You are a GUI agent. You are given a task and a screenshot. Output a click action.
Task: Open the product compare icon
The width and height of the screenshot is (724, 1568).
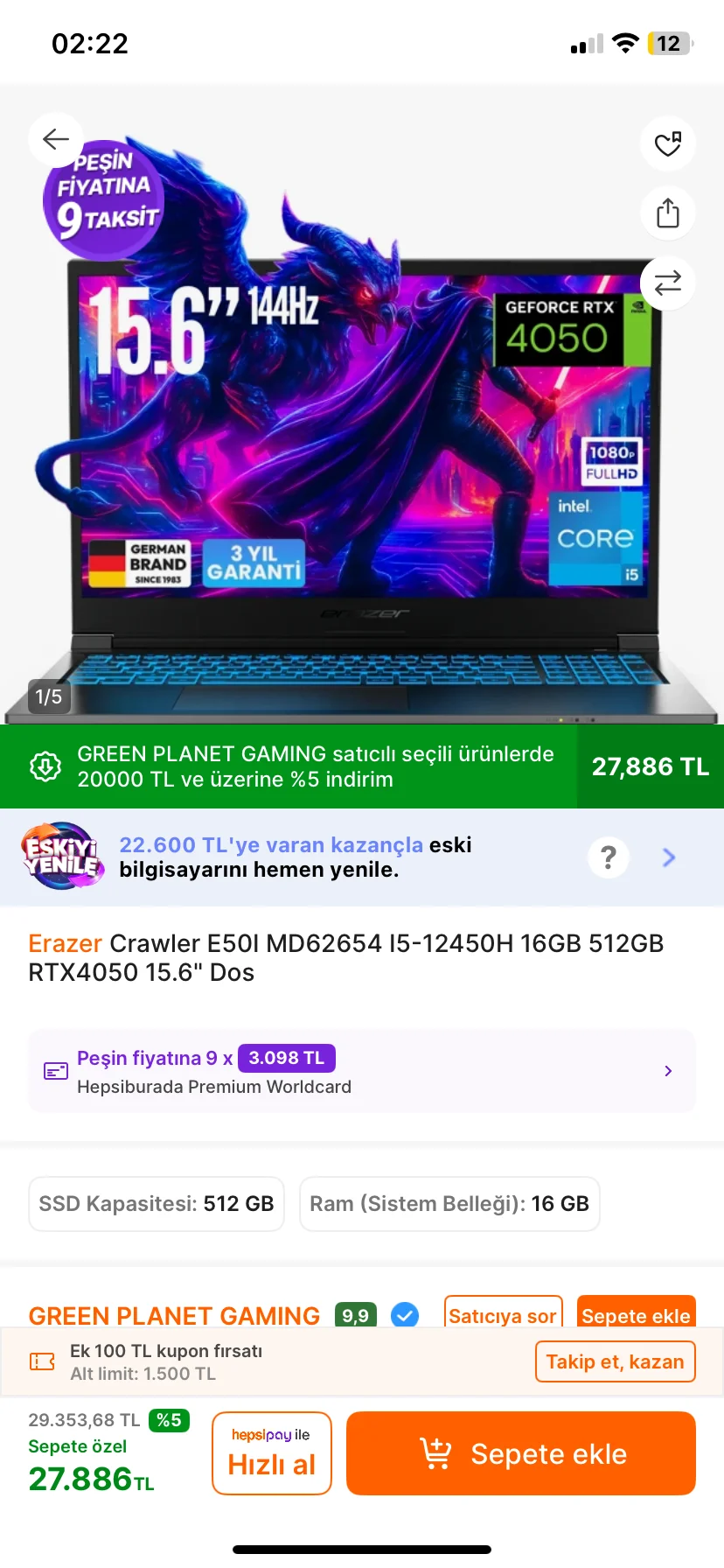(667, 283)
